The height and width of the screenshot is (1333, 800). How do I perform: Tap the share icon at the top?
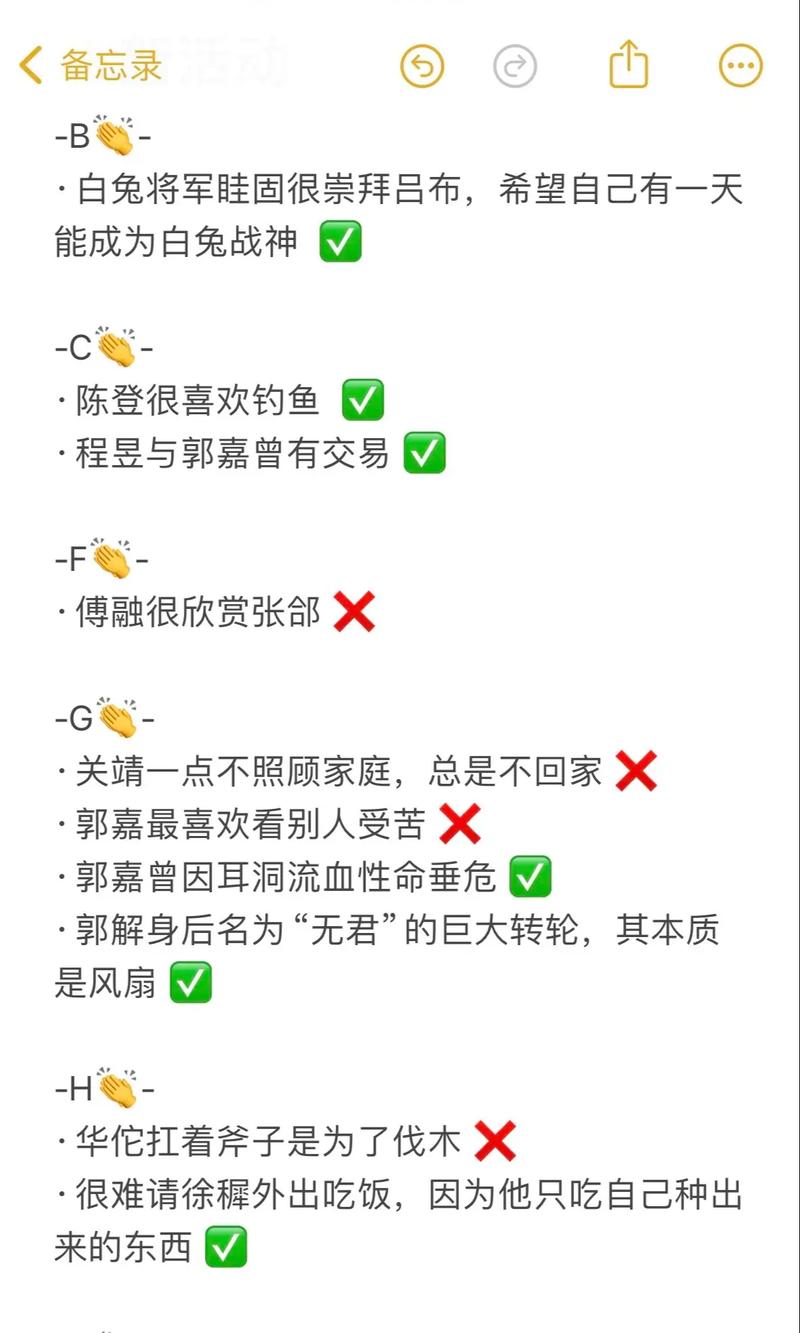point(628,65)
